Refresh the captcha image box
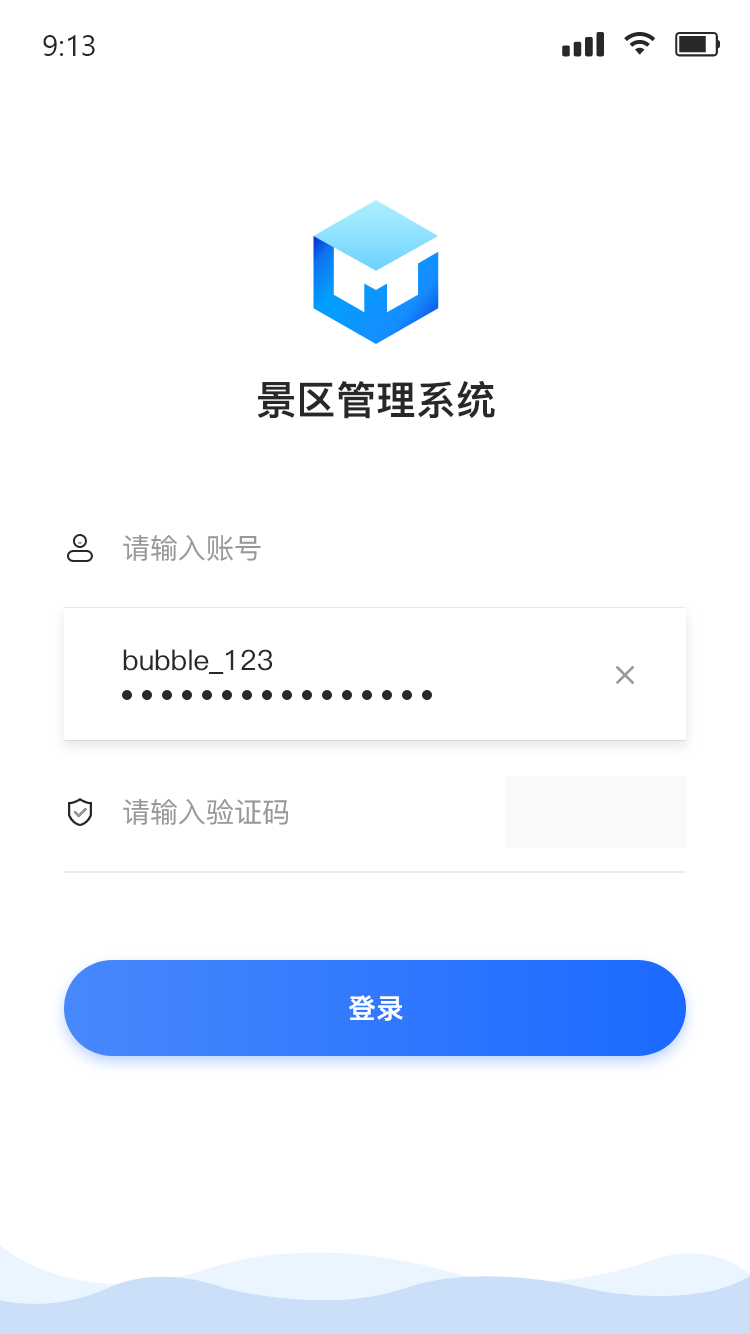 coord(596,812)
